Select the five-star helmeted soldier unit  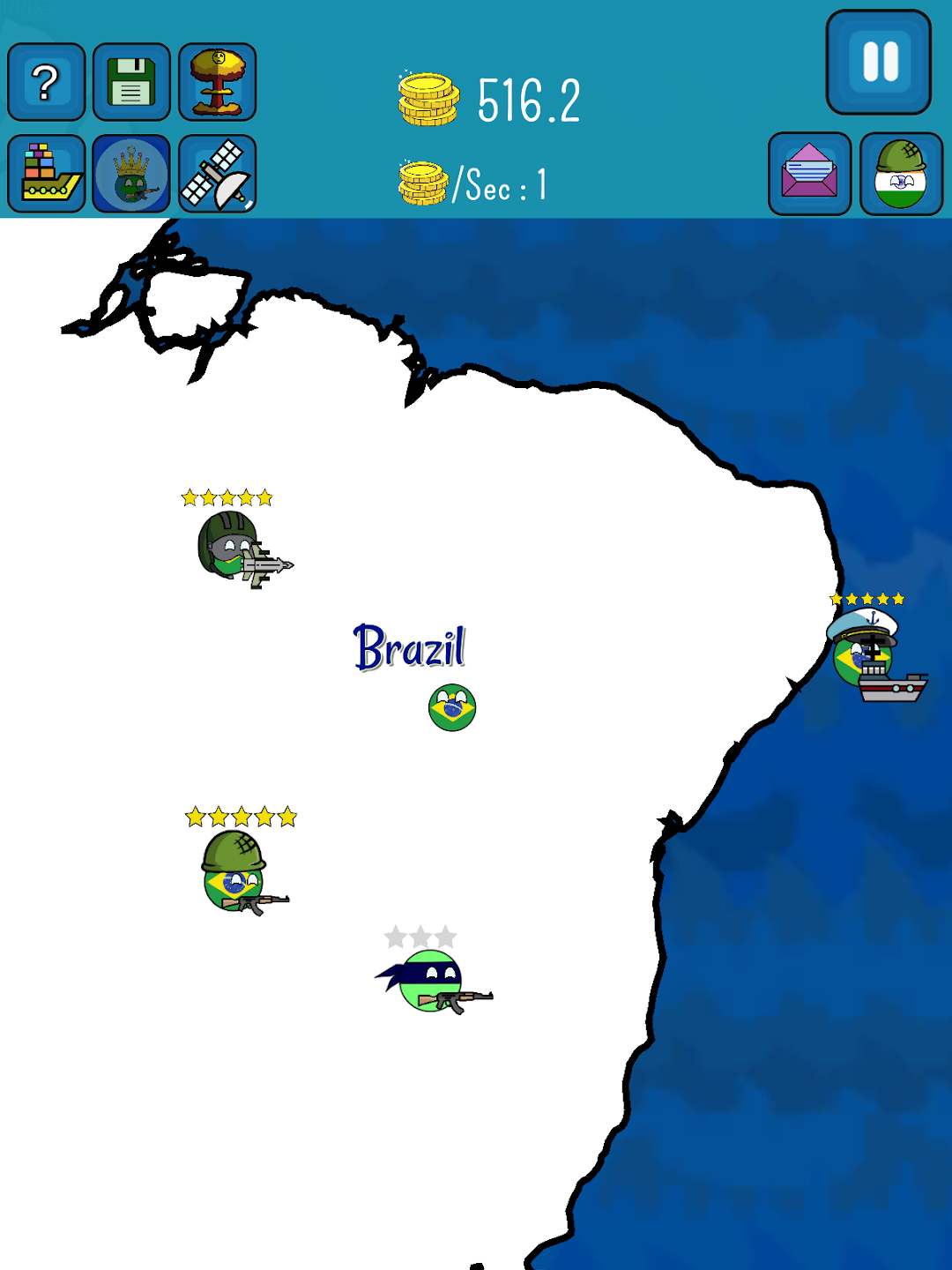pos(238,872)
